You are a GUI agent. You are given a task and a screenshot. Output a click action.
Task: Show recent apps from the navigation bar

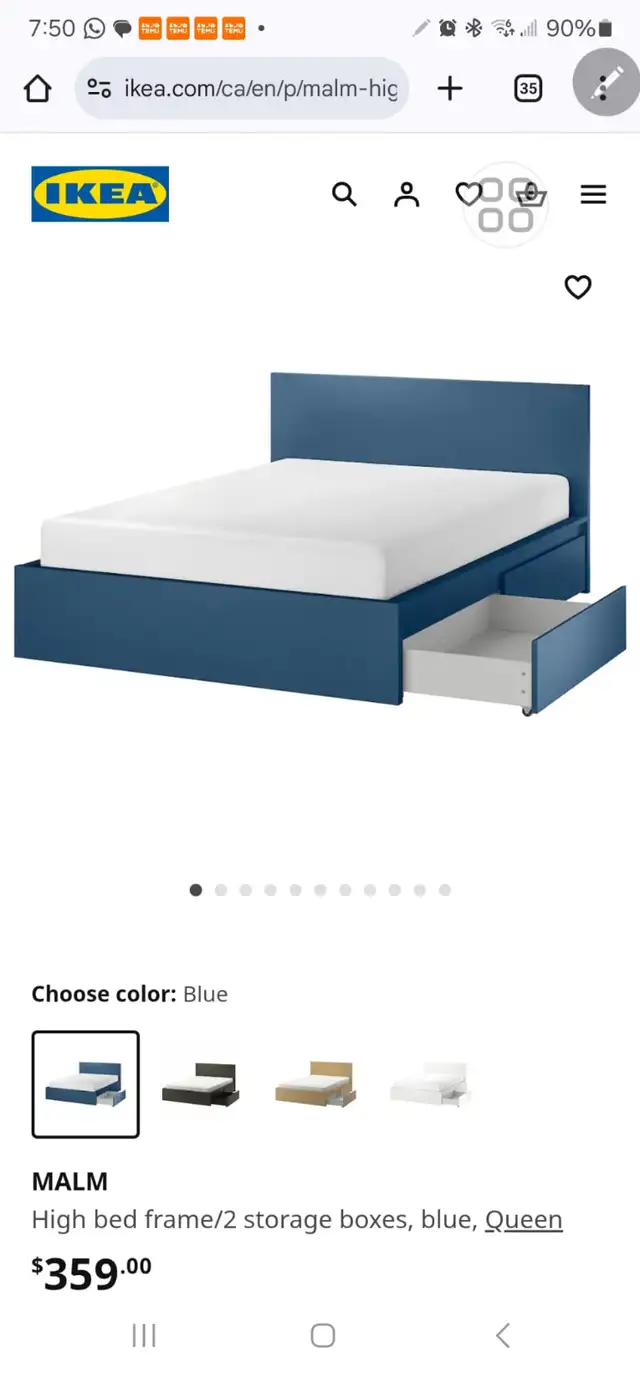(144, 1335)
